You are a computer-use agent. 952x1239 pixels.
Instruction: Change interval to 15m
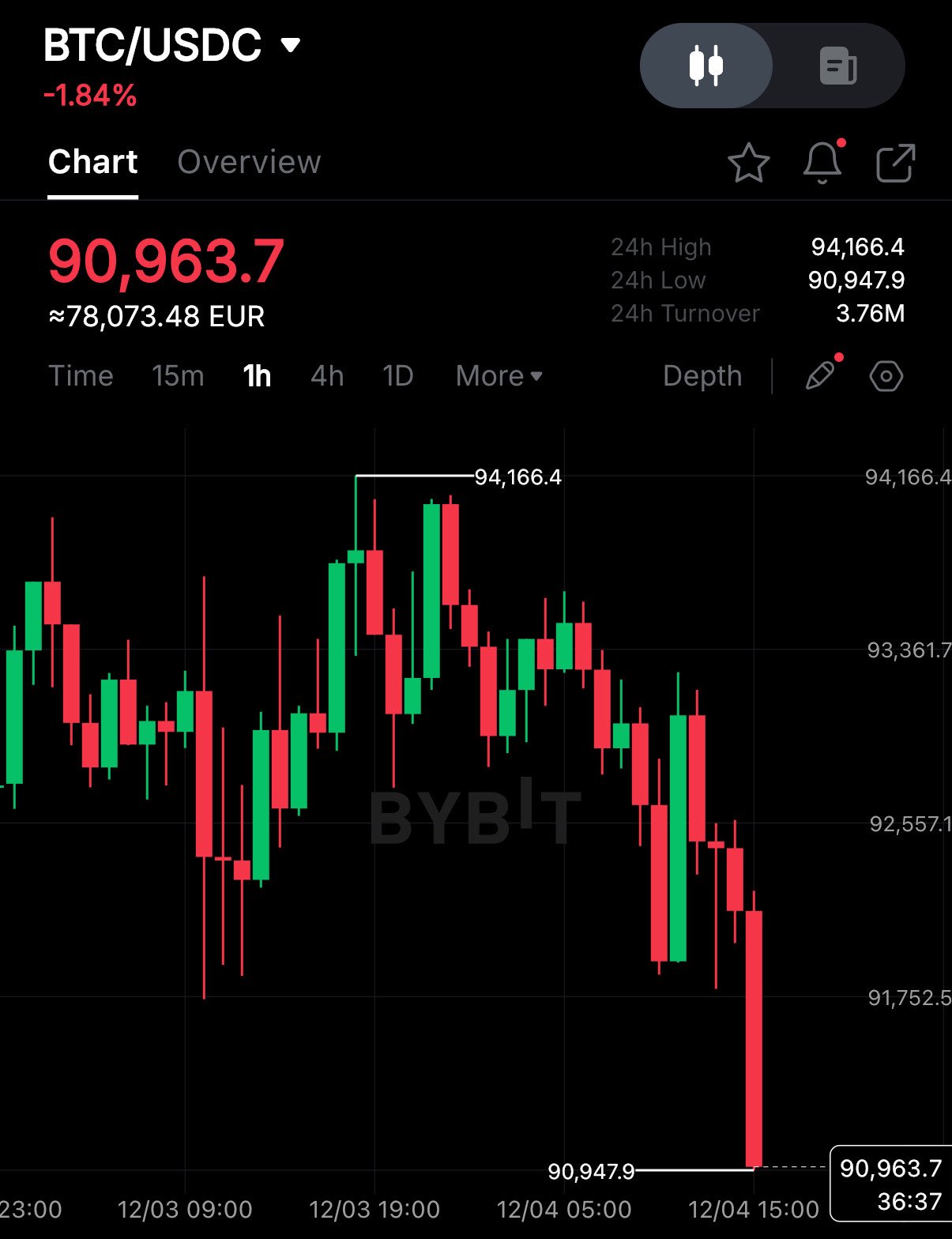coord(178,376)
